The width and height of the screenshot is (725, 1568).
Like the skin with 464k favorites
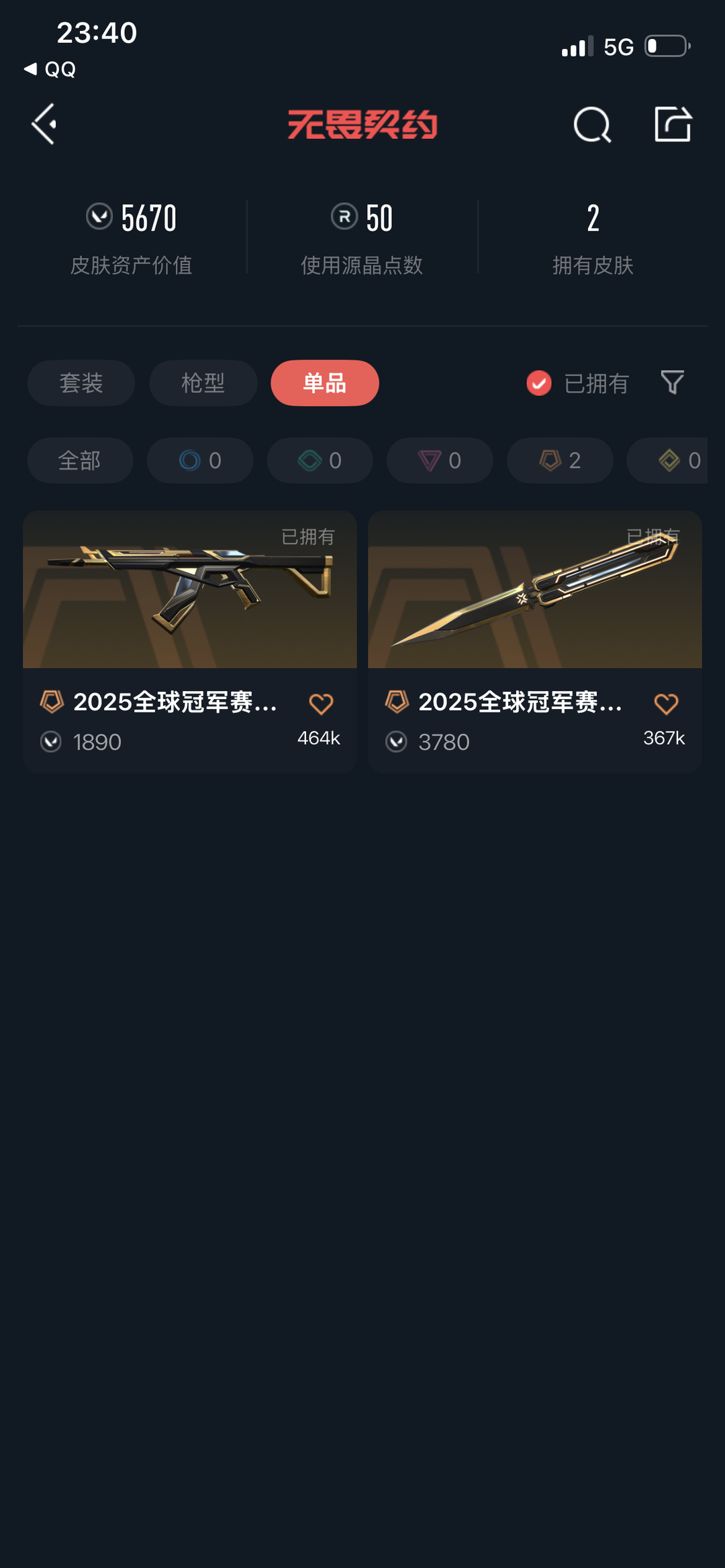coord(321,704)
